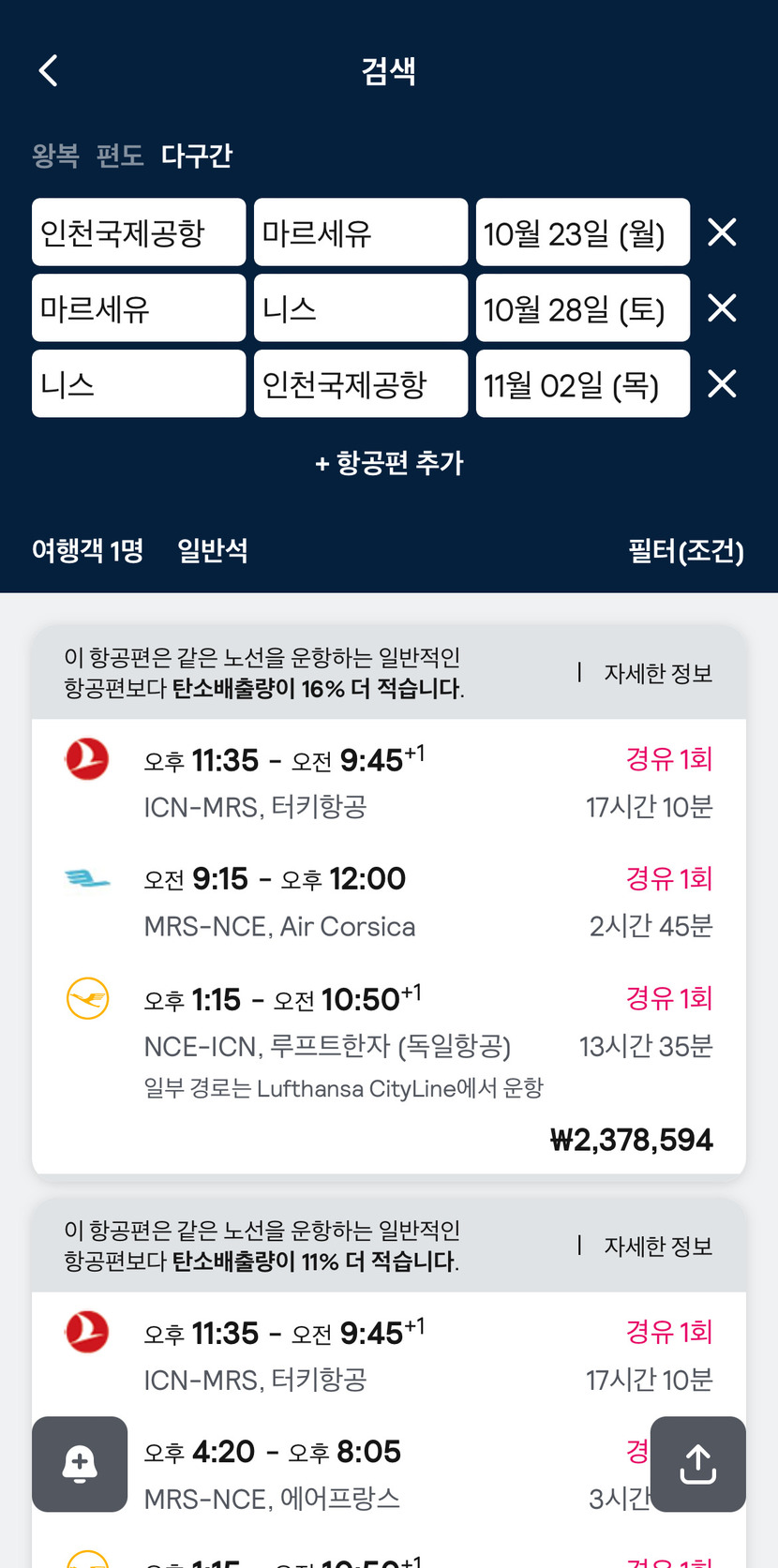This screenshot has width=778, height=1568.
Task: Switch to the 왕복 trip type
Action: click(55, 155)
